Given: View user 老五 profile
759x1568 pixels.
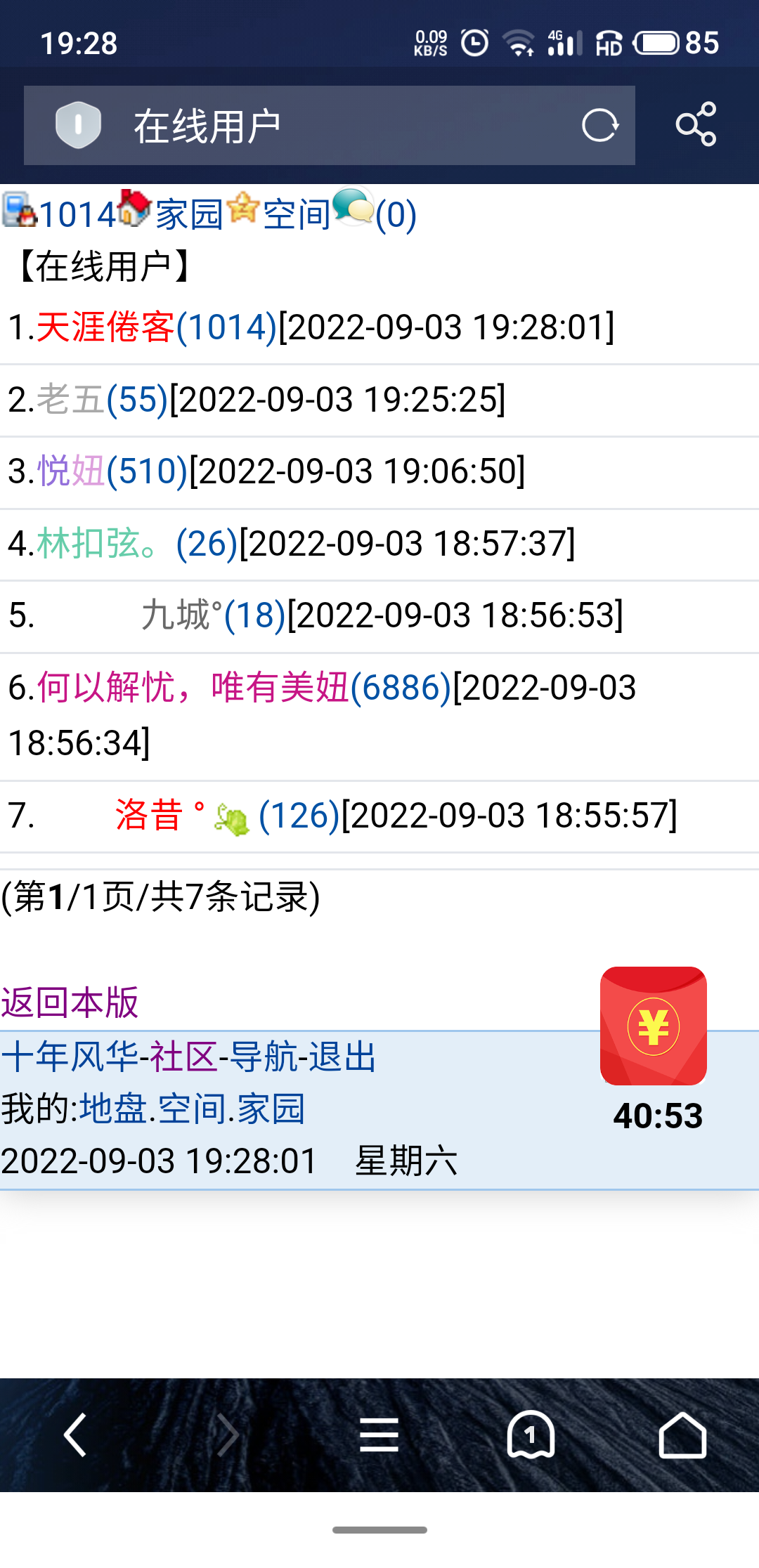Looking at the screenshot, I should tap(70, 400).
